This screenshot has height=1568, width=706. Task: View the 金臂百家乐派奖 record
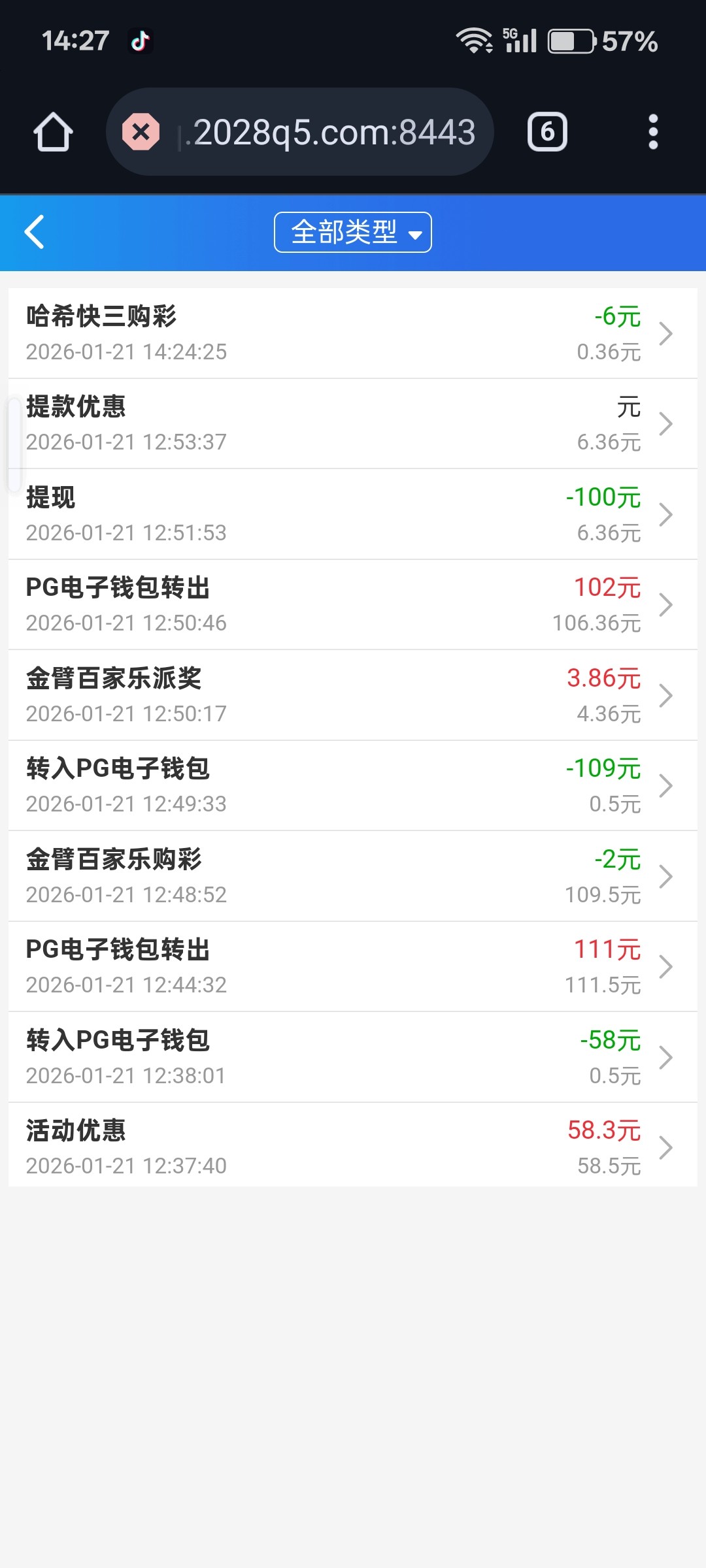coord(352,695)
